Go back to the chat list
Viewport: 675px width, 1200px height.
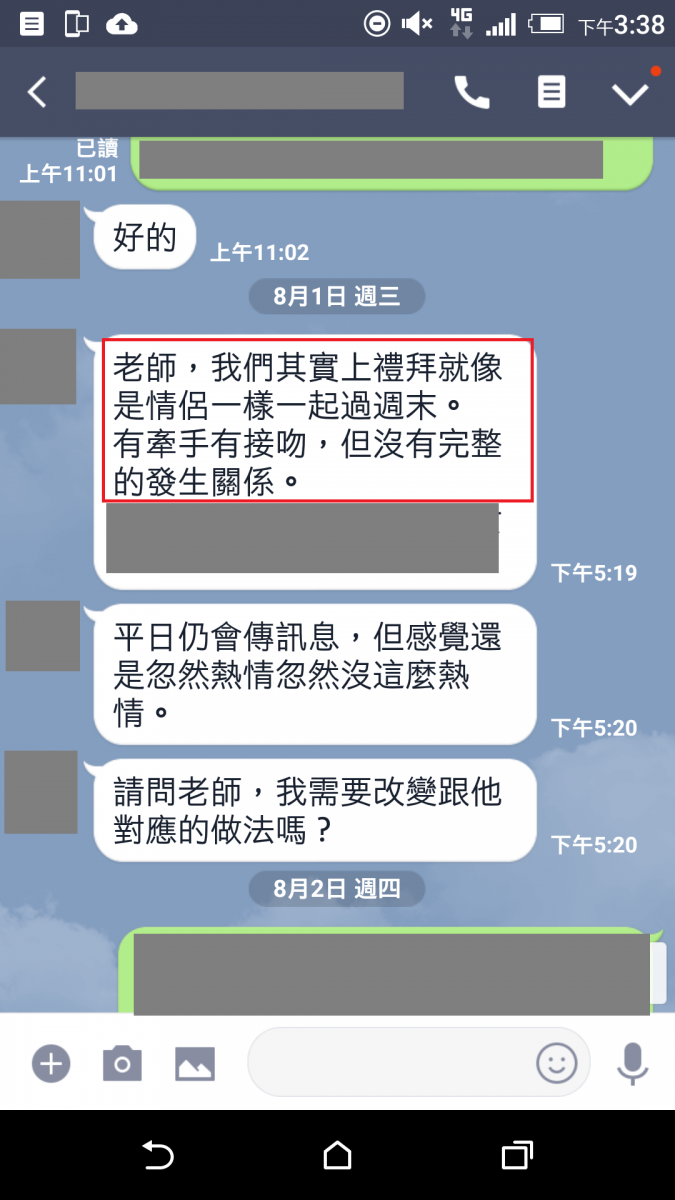point(37,92)
